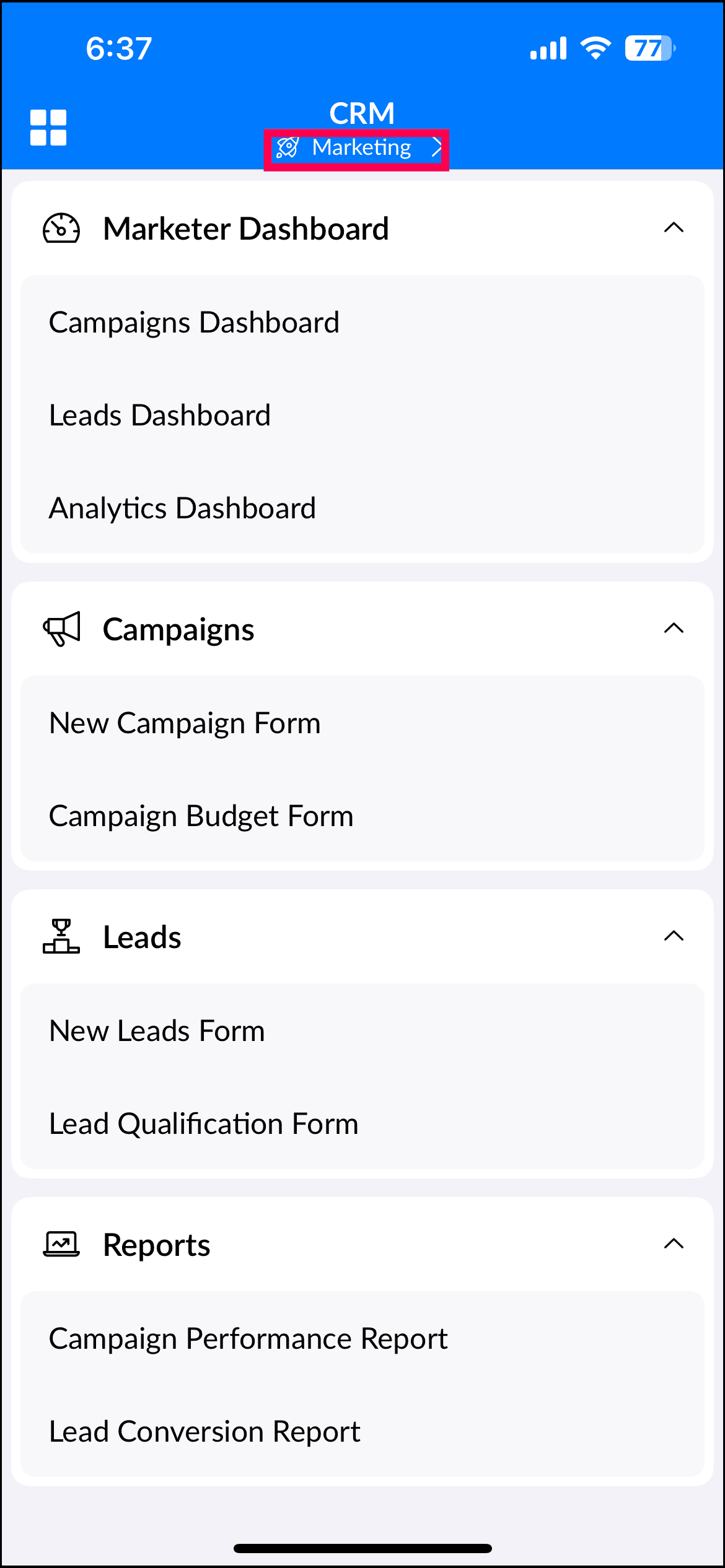This screenshot has width=725, height=1568.
Task: Open Campaign Performance Report
Action: point(248,1339)
